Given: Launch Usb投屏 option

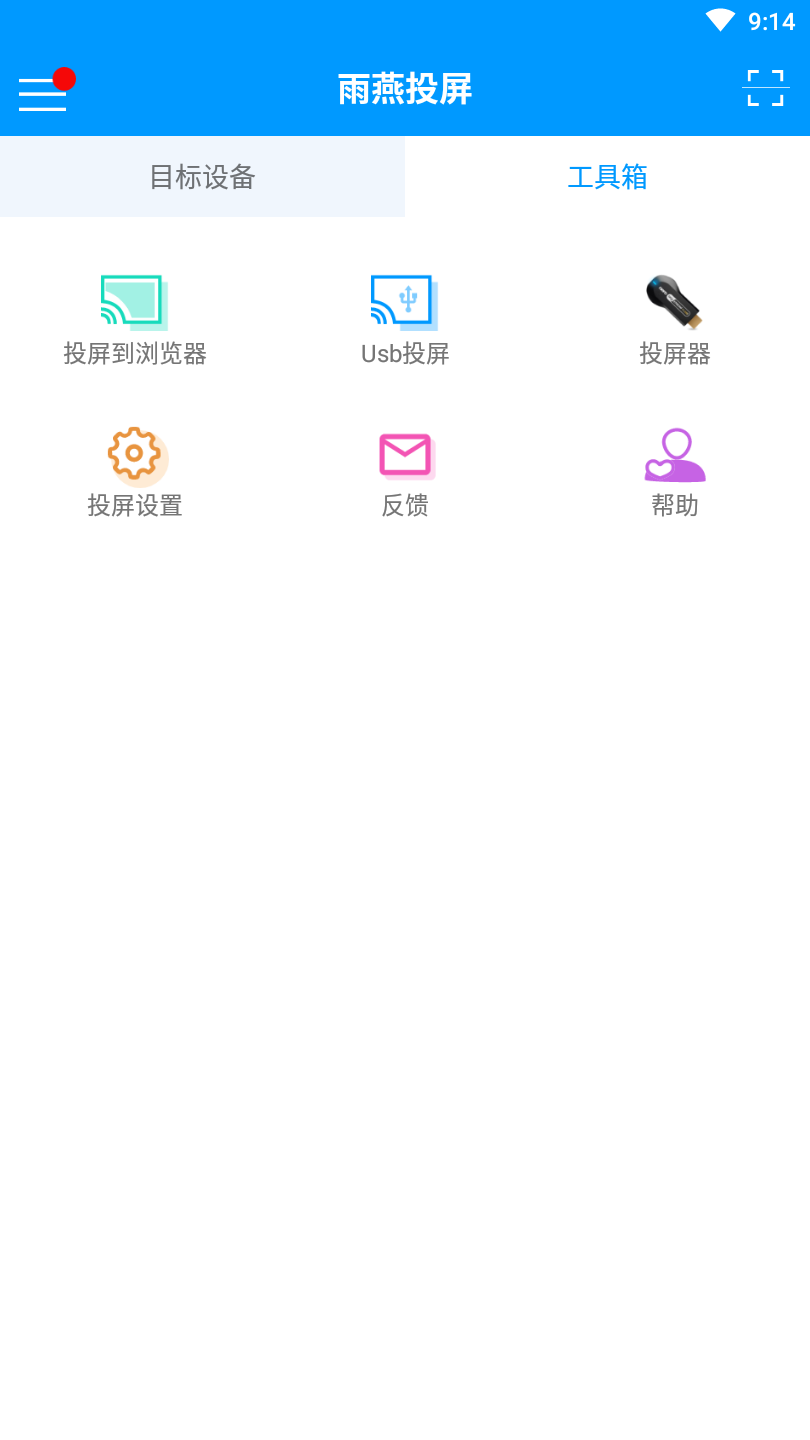Looking at the screenshot, I should pyautogui.click(x=405, y=320).
